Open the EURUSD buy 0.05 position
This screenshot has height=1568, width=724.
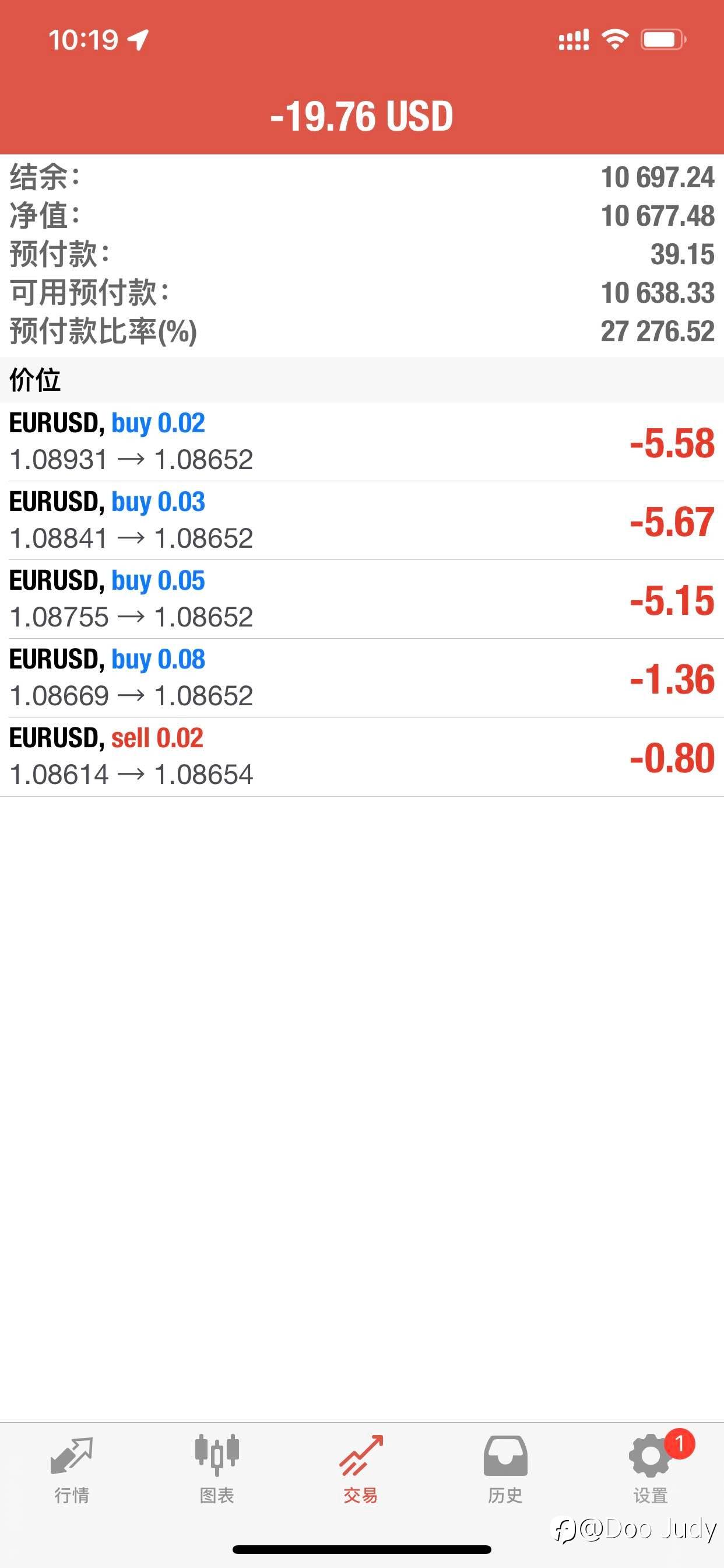[x=361, y=599]
